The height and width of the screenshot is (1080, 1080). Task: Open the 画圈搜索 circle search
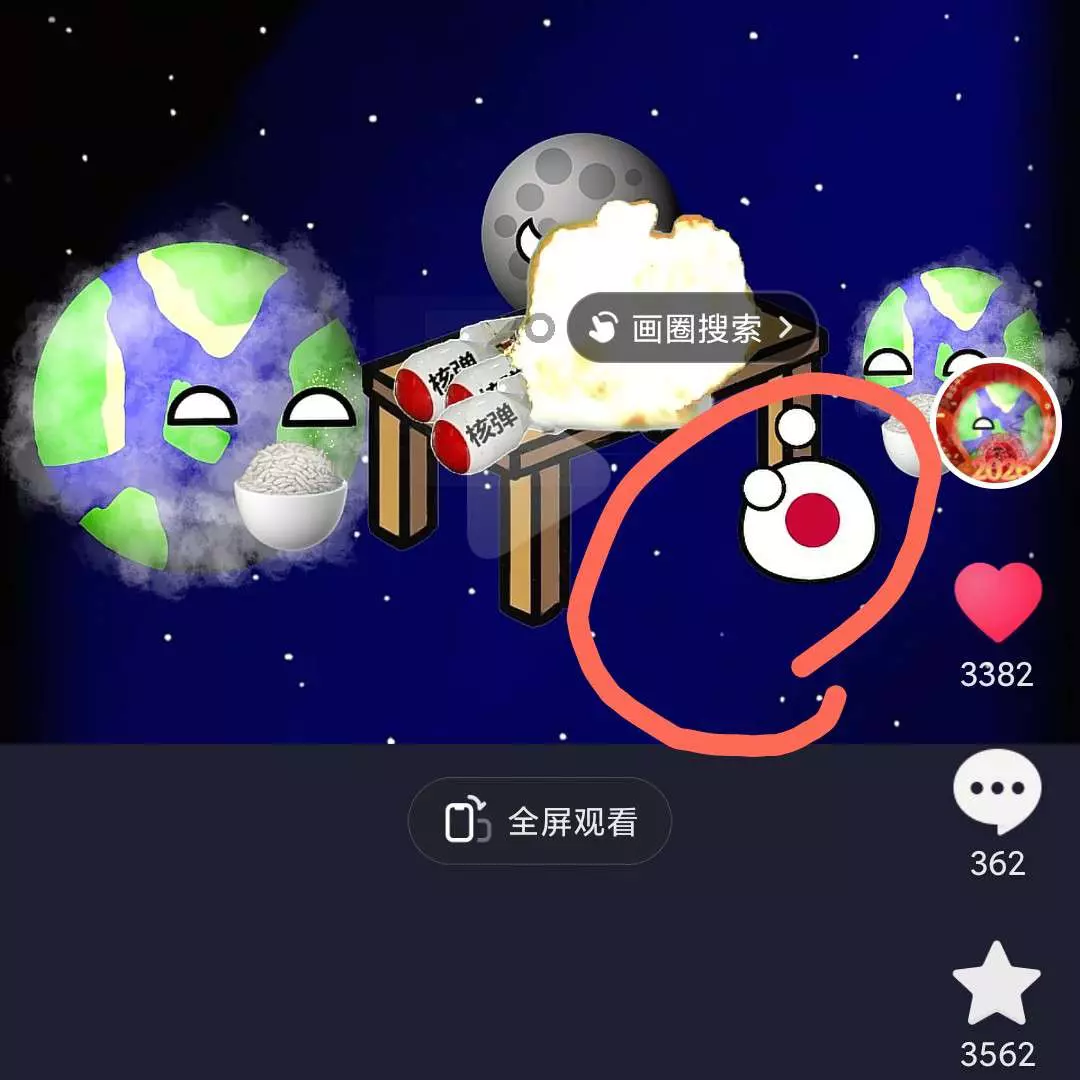tap(692, 328)
